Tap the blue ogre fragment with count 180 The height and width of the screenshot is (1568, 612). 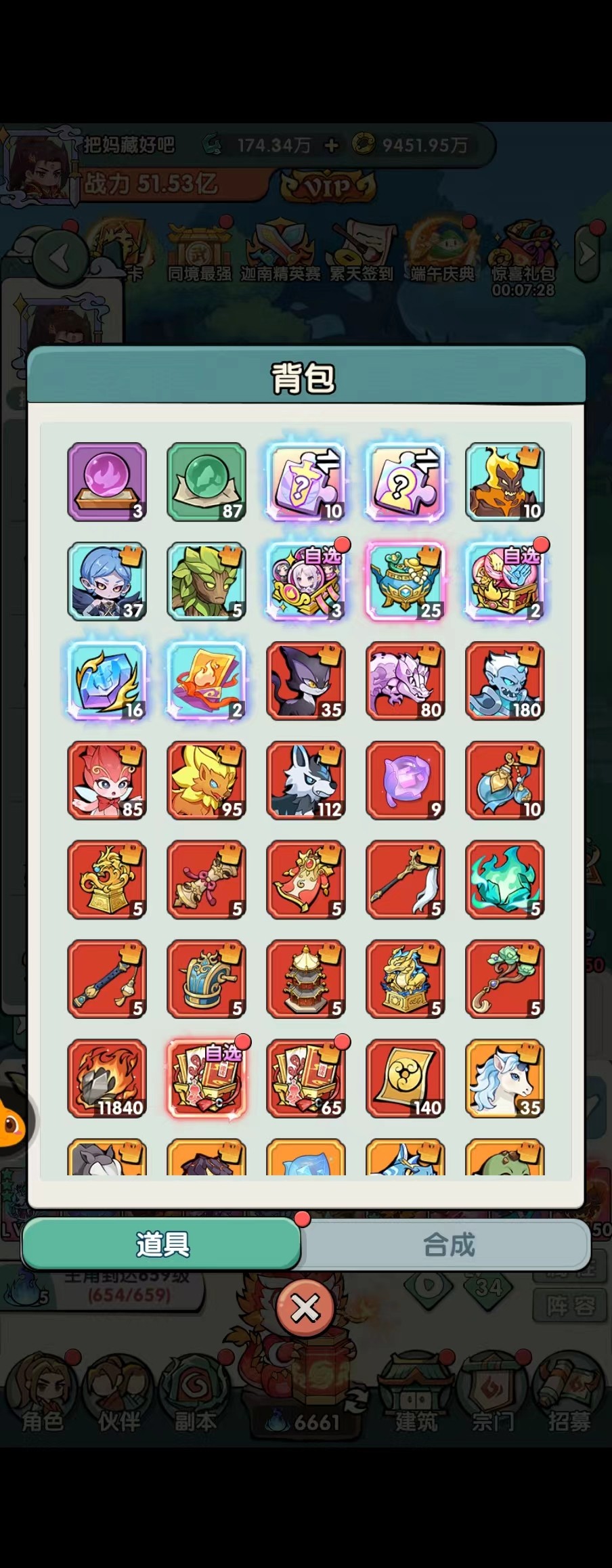click(x=505, y=680)
